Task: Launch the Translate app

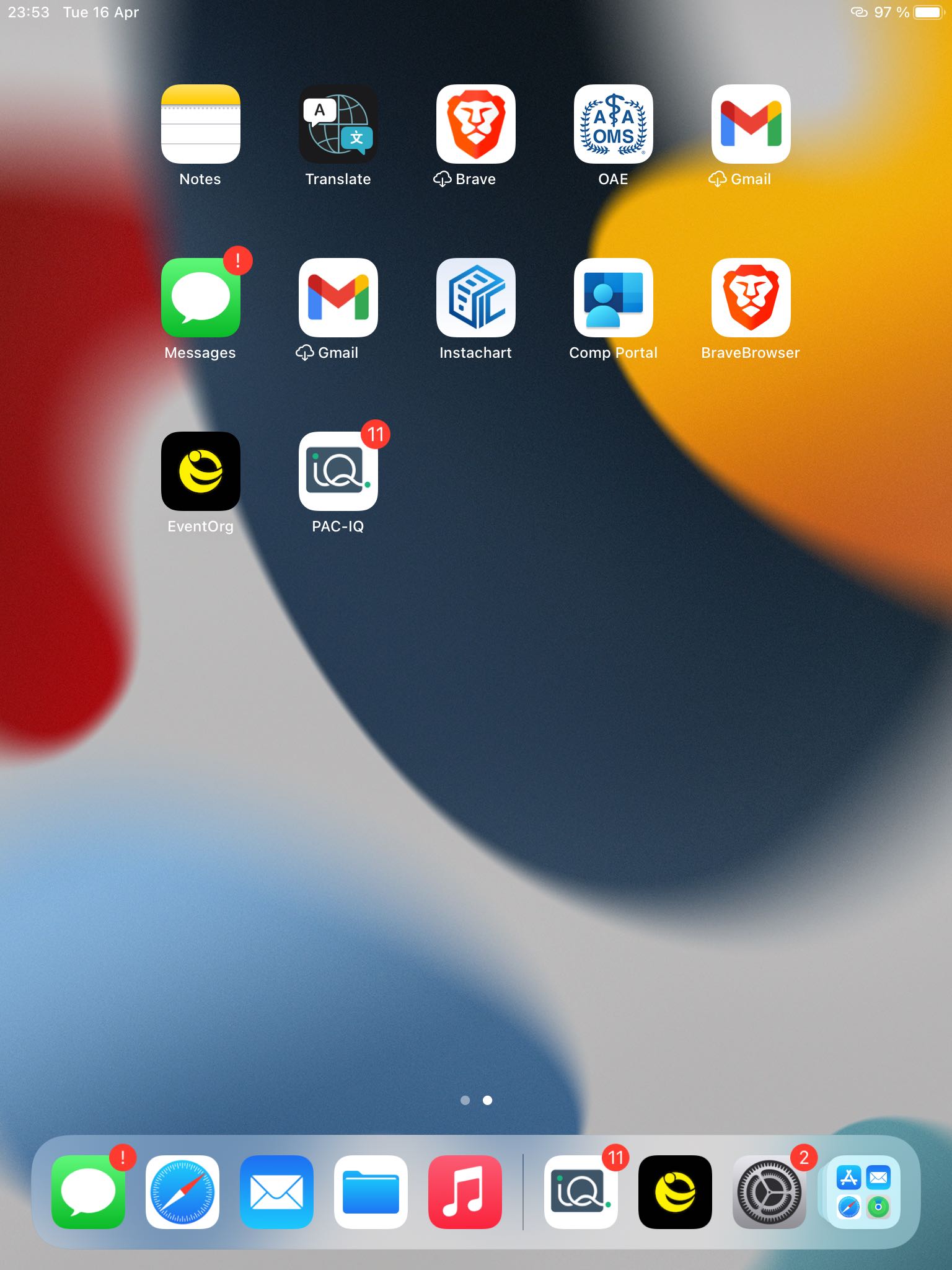Action: pos(338,124)
